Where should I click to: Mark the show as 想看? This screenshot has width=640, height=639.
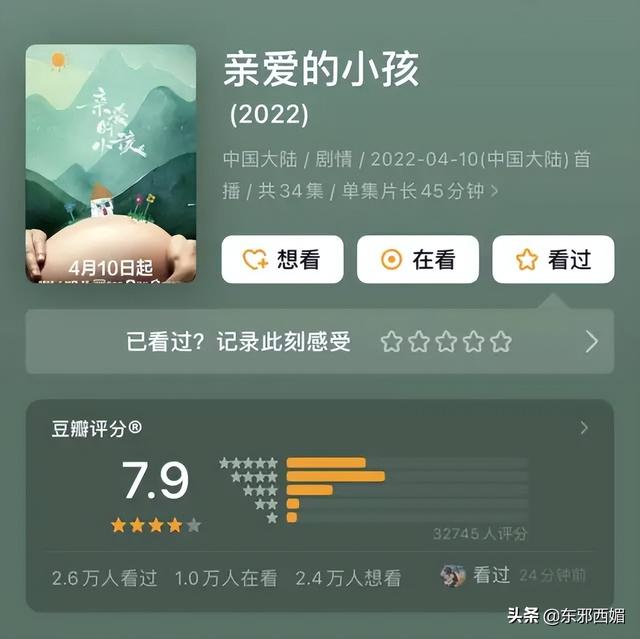pyautogui.click(x=282, y=260)
